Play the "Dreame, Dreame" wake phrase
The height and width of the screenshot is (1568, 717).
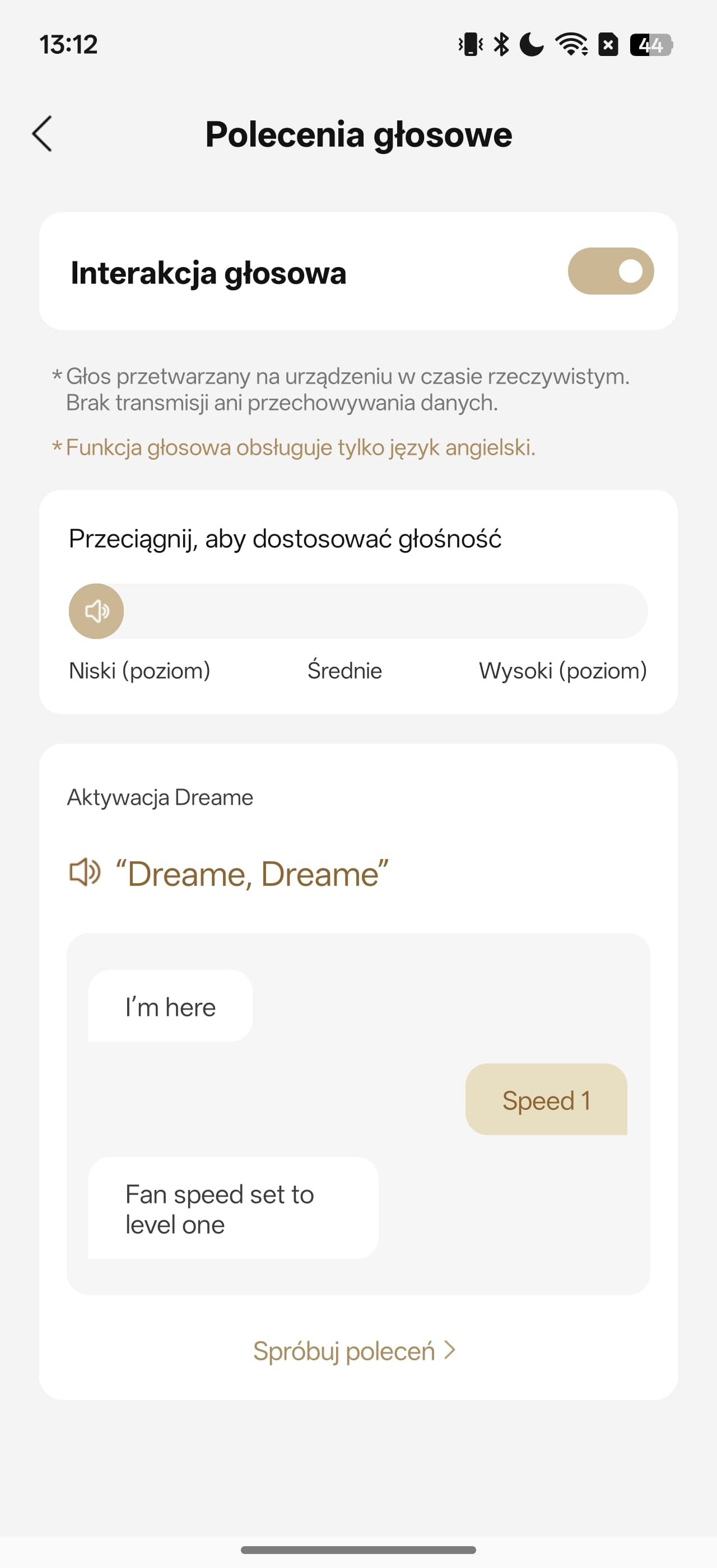pos(85,872)
